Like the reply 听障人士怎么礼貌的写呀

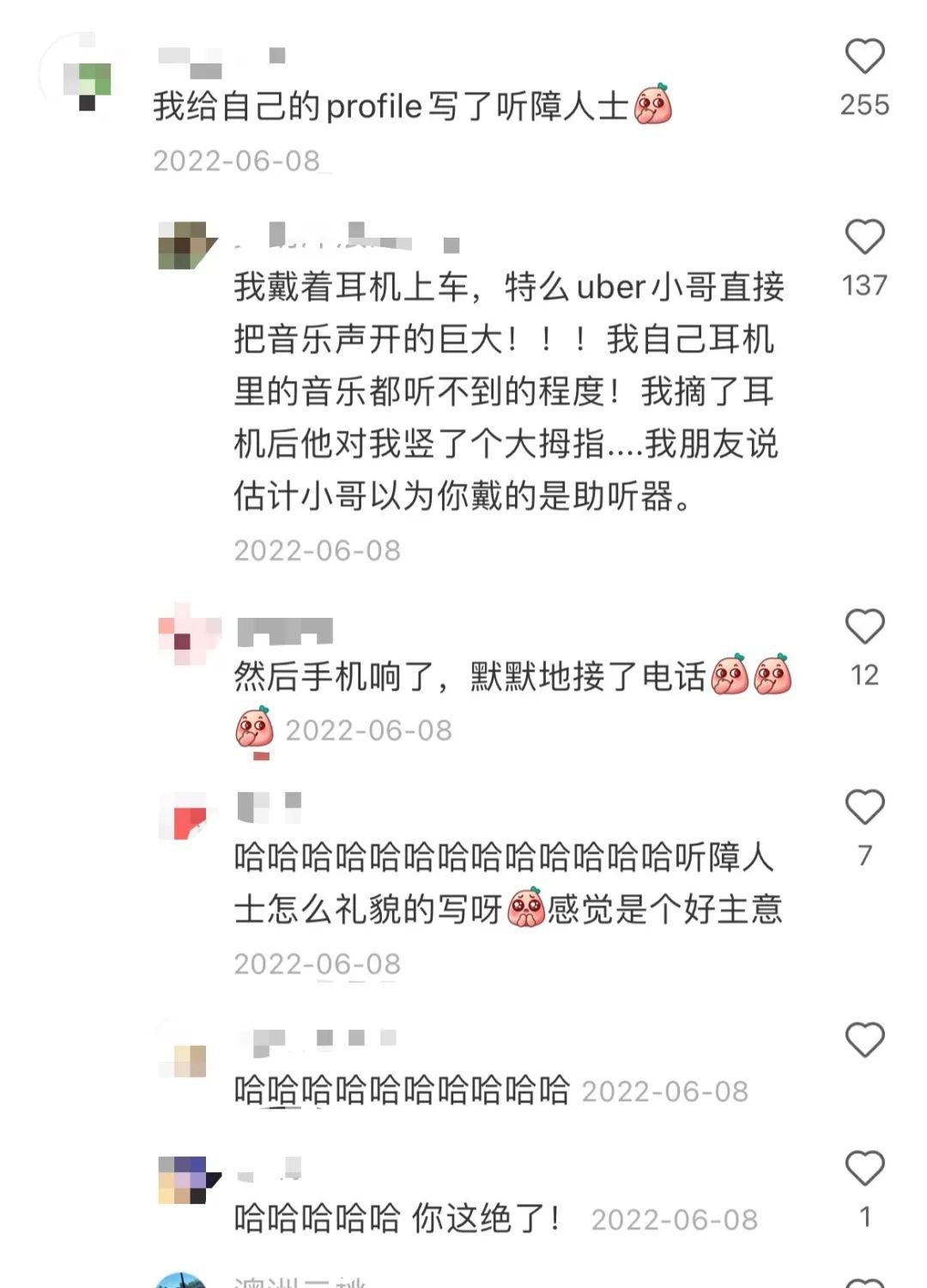pyautogui.click(x=864, y=807)
